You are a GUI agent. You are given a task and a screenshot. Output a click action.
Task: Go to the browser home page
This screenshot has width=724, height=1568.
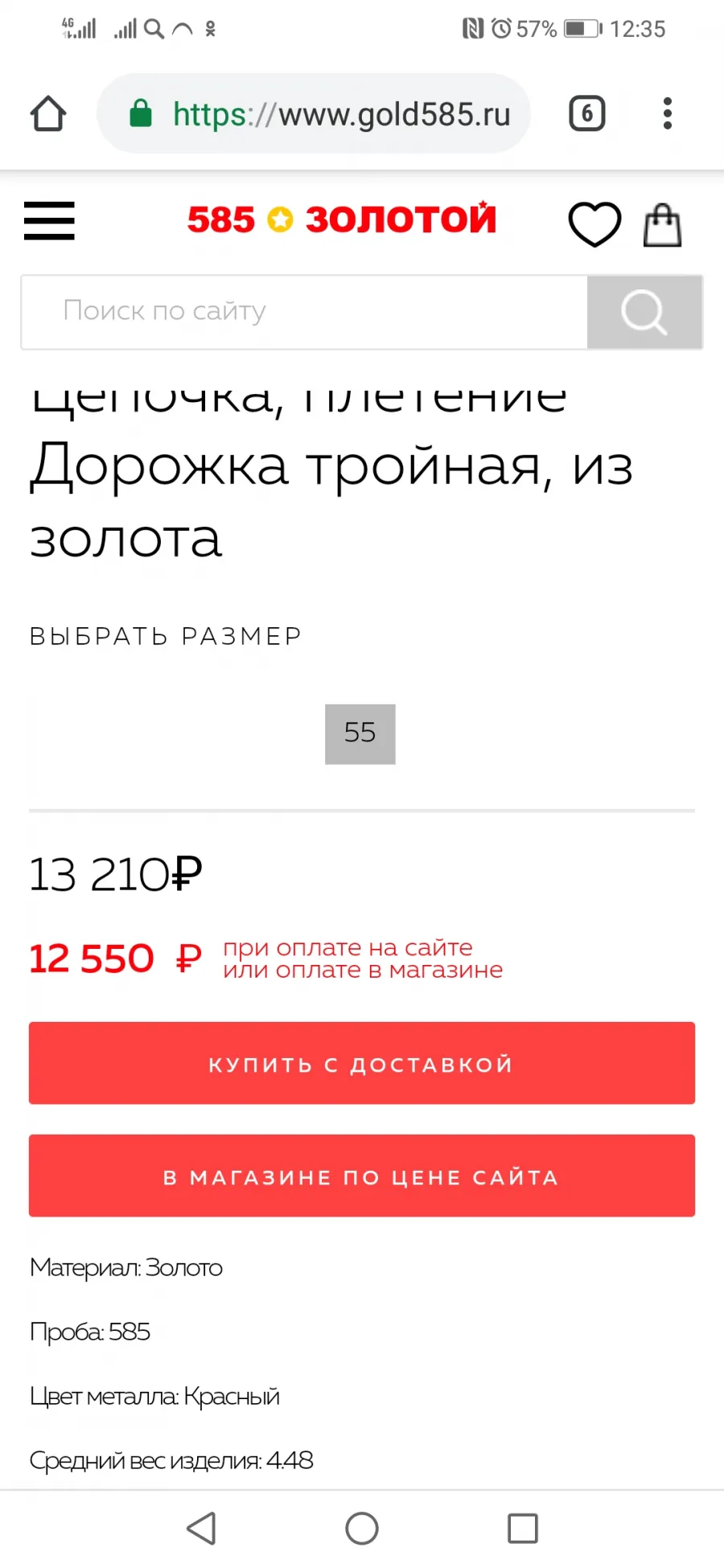click(x=48, y=113)
